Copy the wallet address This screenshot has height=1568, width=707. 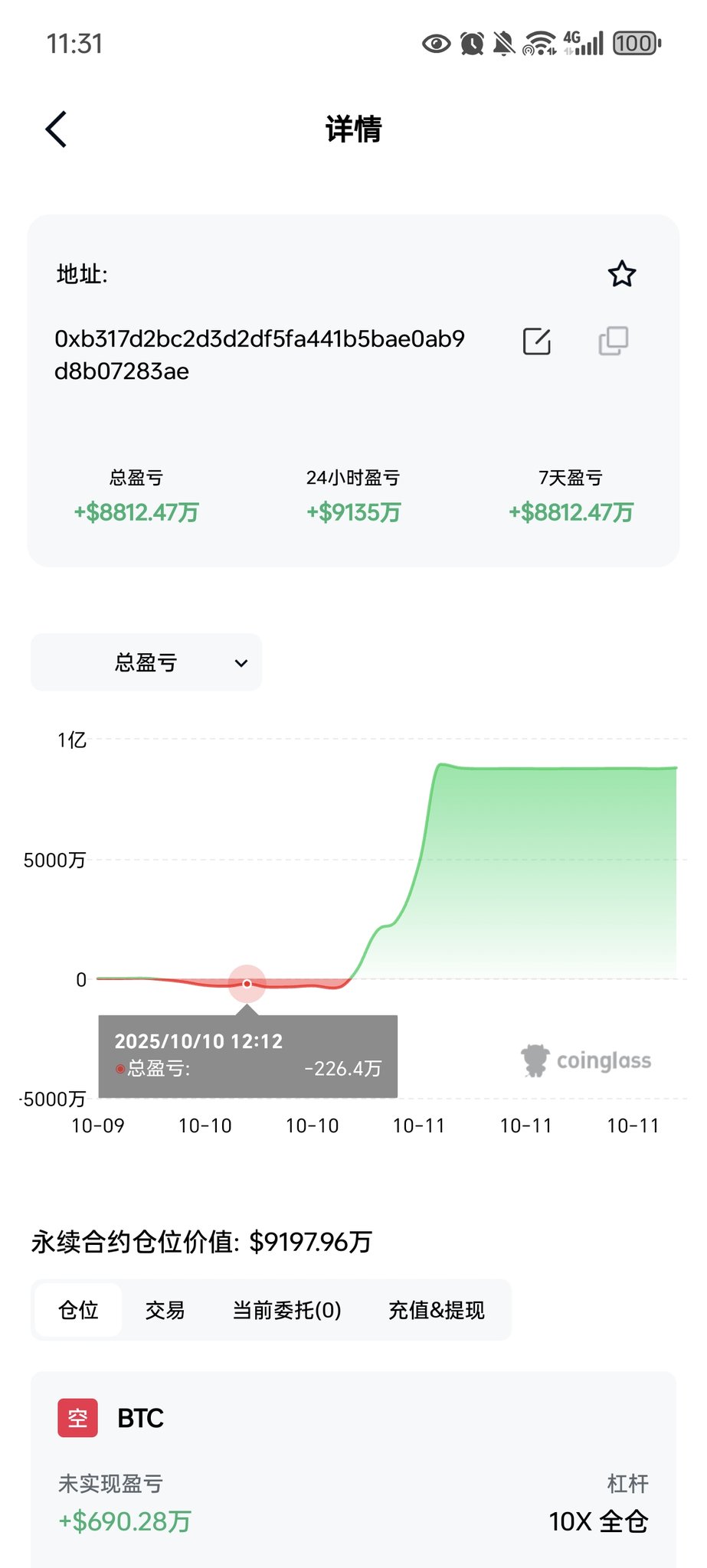coord(613,341)
